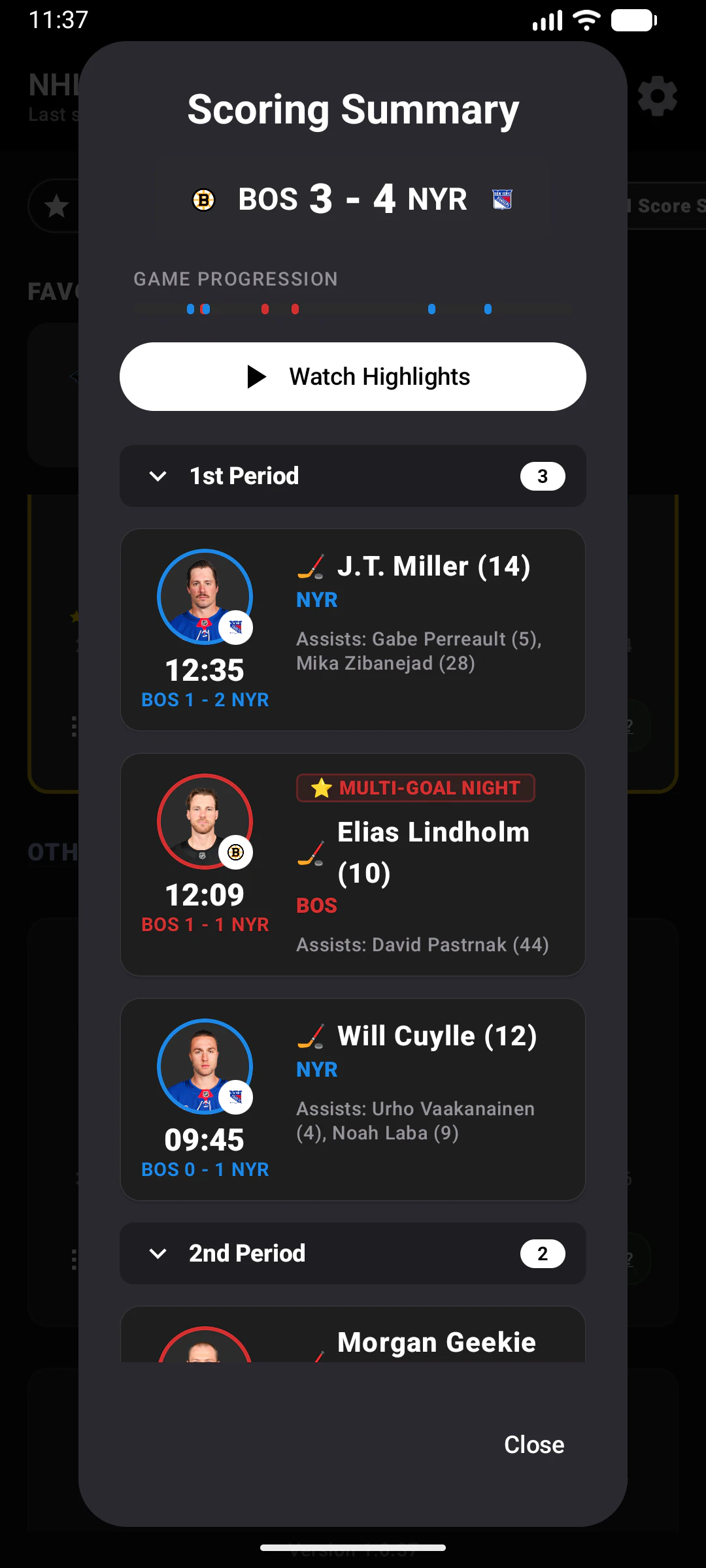This screenshot has width=706, height=1568.
Task: Tap the Rangers badge on J.T. Miller's photo
Action: point(235,627)
